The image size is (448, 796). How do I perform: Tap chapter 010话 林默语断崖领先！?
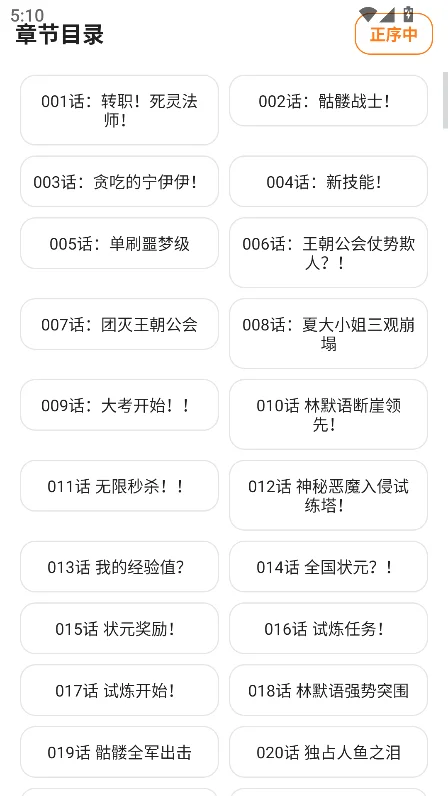(x=329, y=415)
